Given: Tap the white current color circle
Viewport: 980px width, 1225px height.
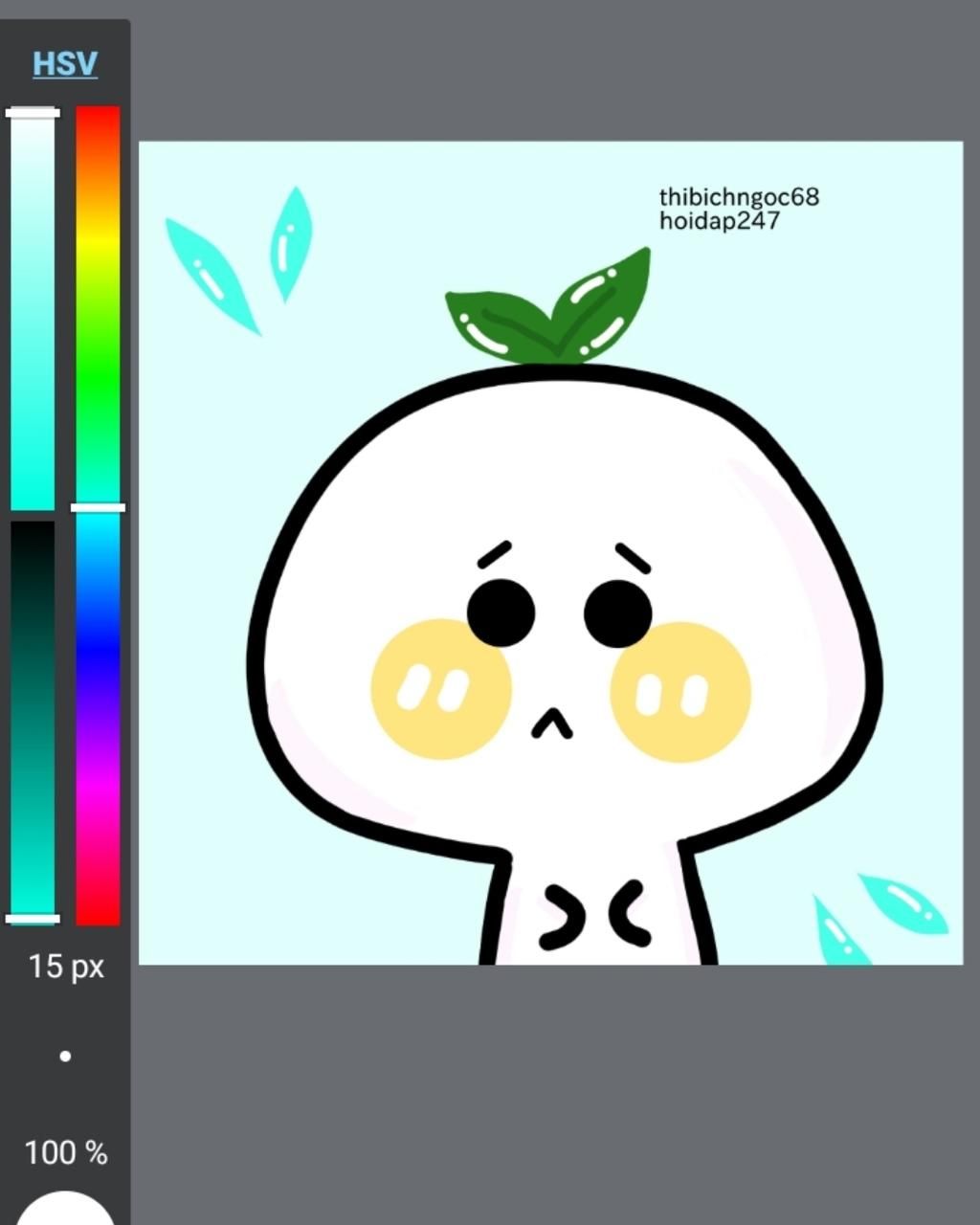Looking at the screenshot, I should (65, 1210).
